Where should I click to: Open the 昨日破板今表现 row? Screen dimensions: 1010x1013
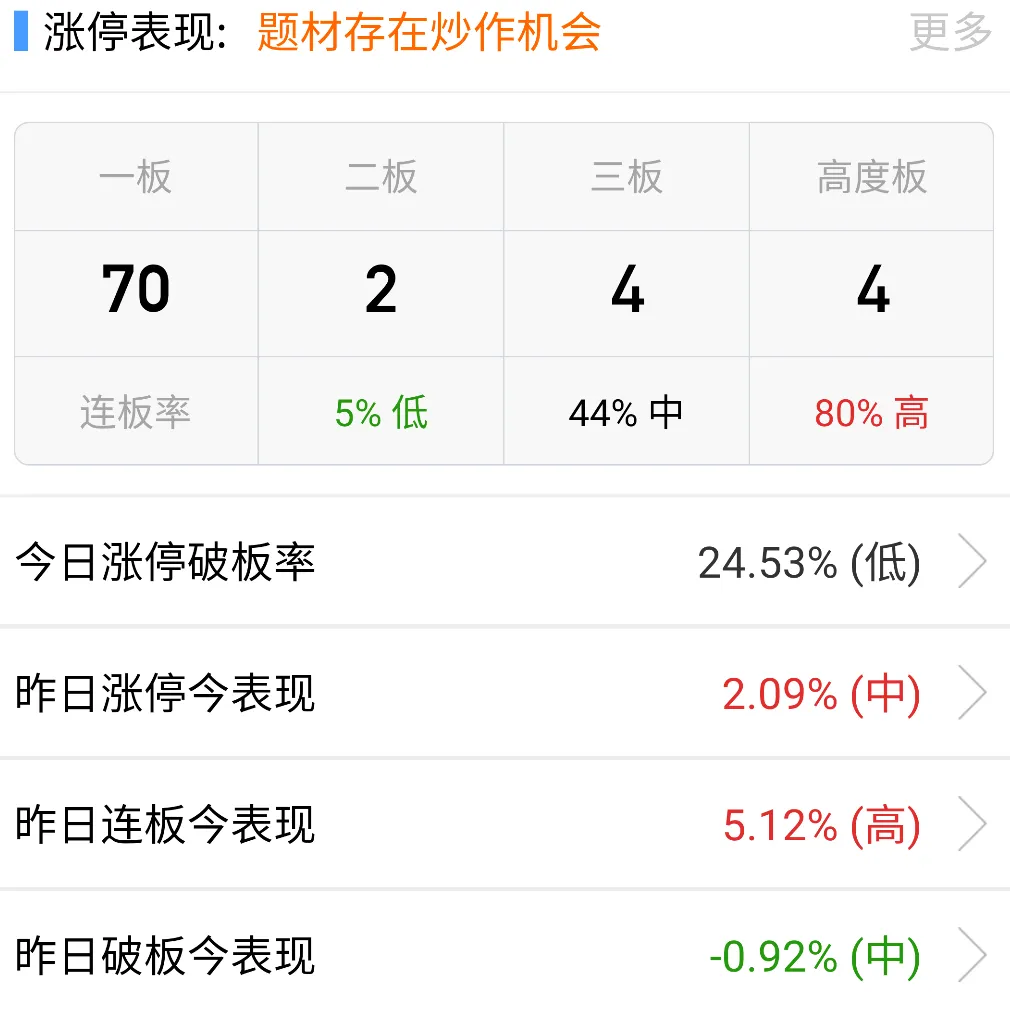pyautogui.click(x=504, y=955)
